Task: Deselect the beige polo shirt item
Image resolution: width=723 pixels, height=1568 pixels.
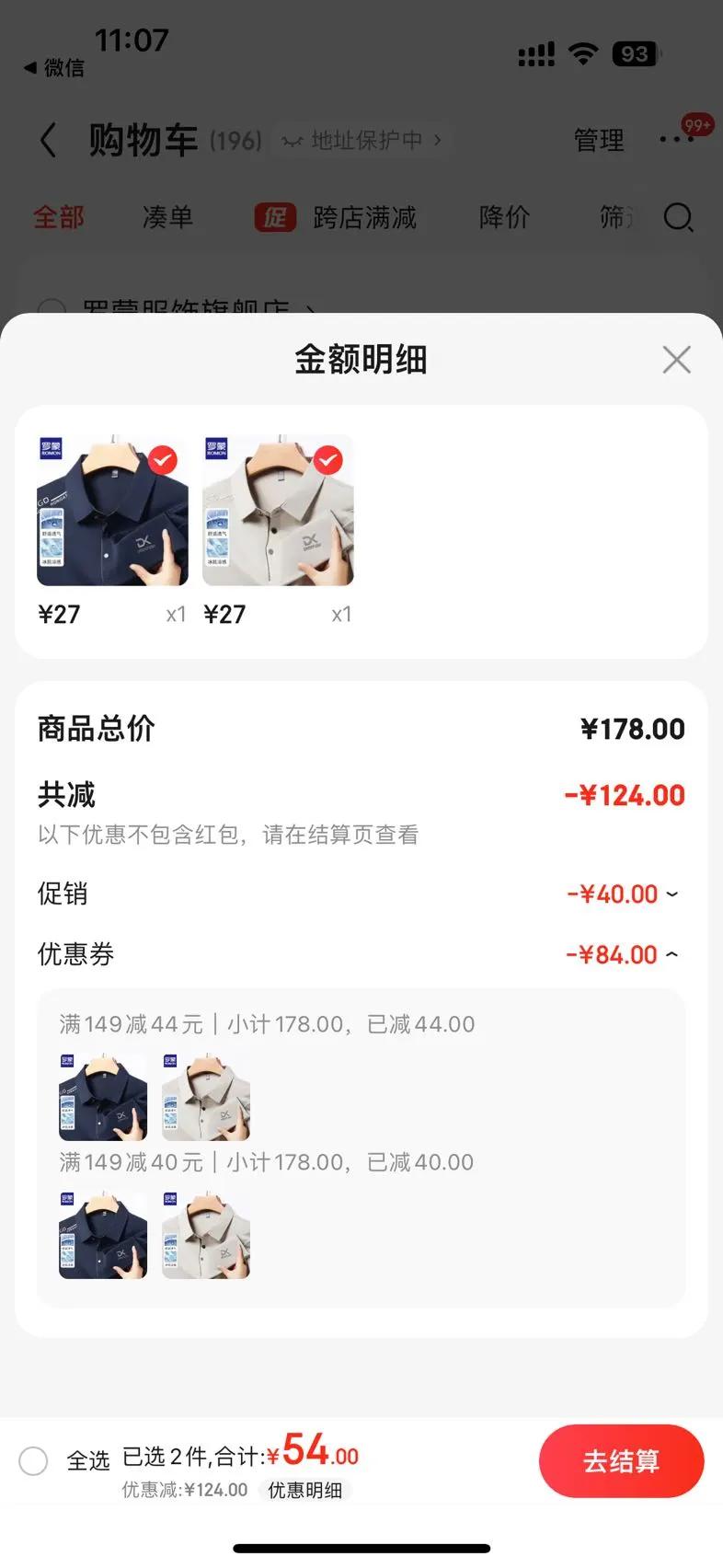Action: (x=328, y=459)
